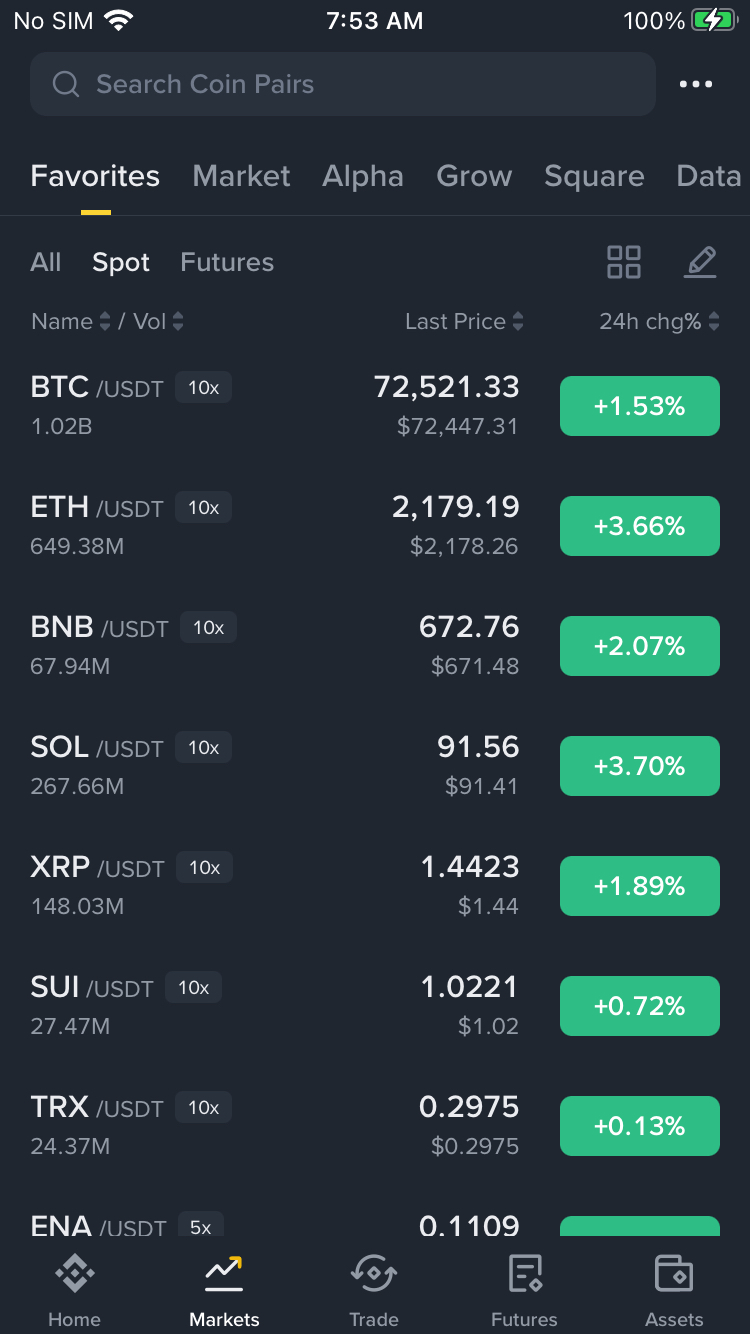750x1334 pixels.
Task: Open the Trade tab
Action: [x=374, y=1290]
